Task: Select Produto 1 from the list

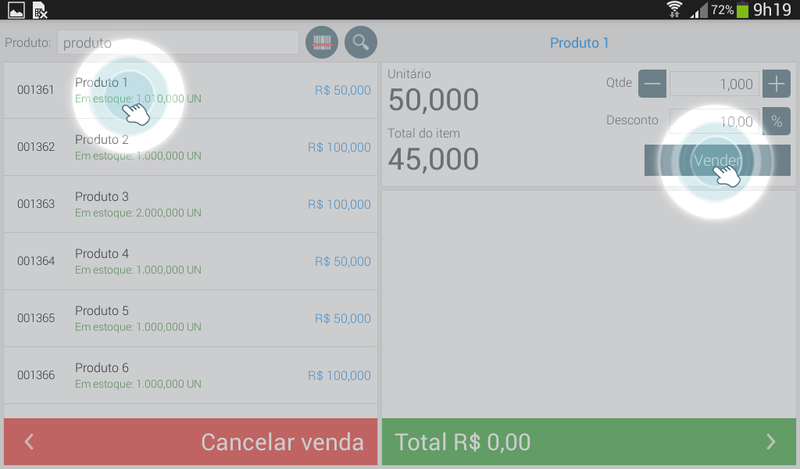Action: pyautogui.click(x=190, y=90)
